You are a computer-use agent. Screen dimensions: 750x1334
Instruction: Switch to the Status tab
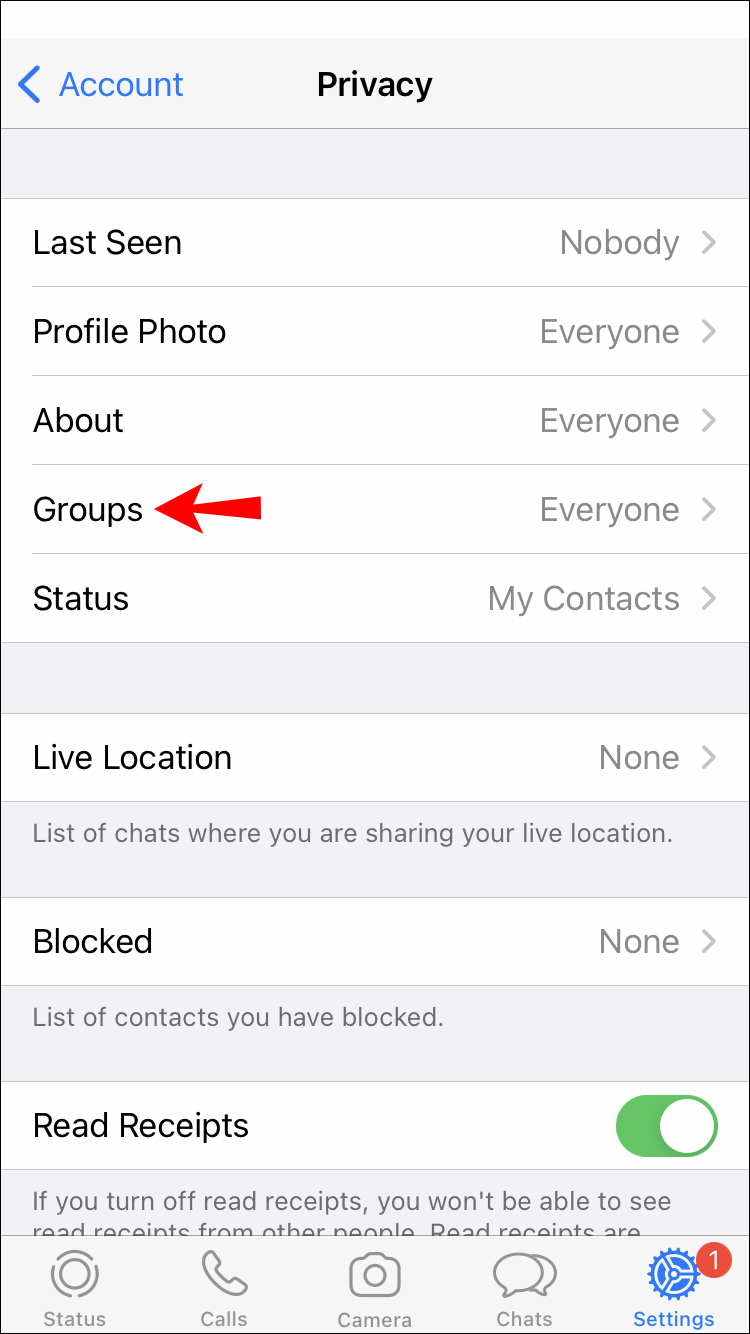point(75,1287)
